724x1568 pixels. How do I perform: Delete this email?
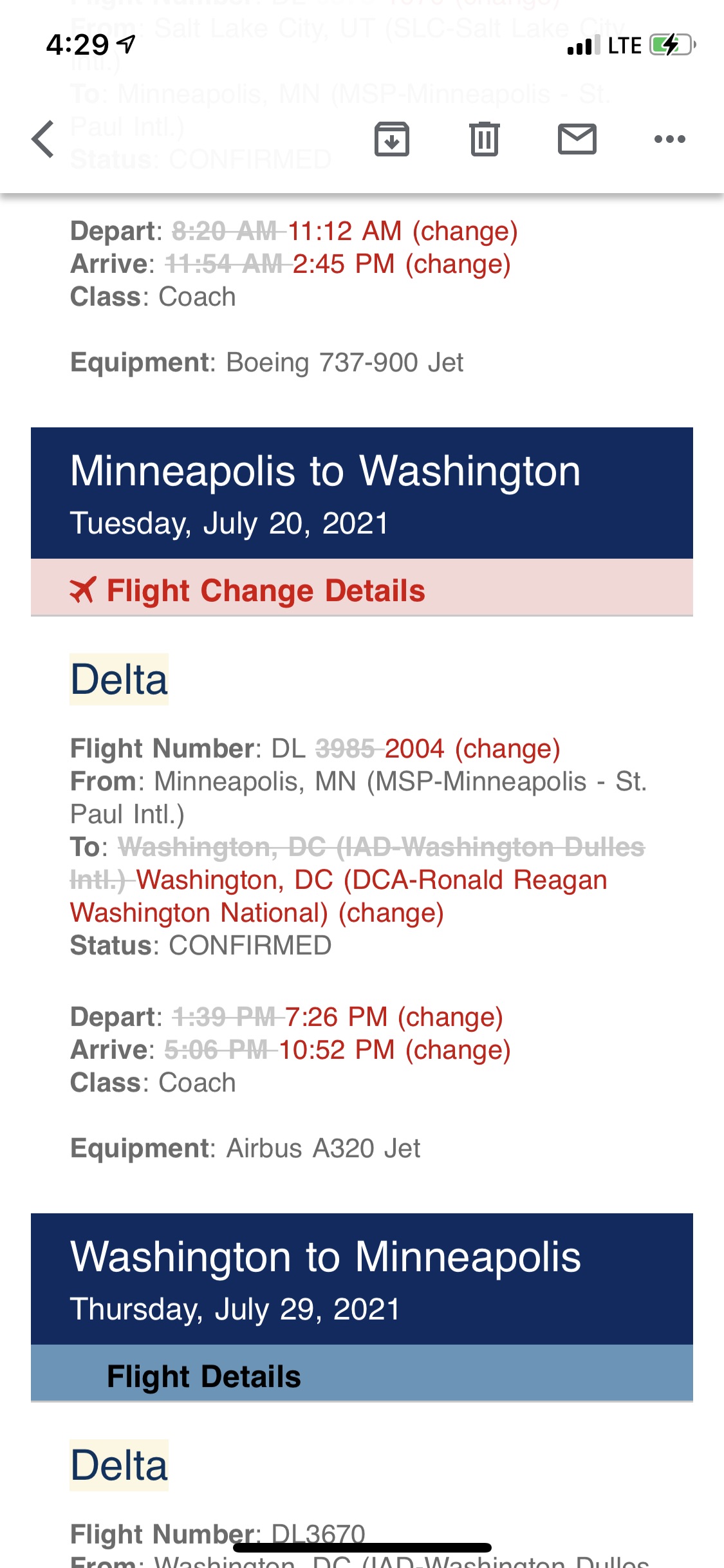[x=484, y=139]
